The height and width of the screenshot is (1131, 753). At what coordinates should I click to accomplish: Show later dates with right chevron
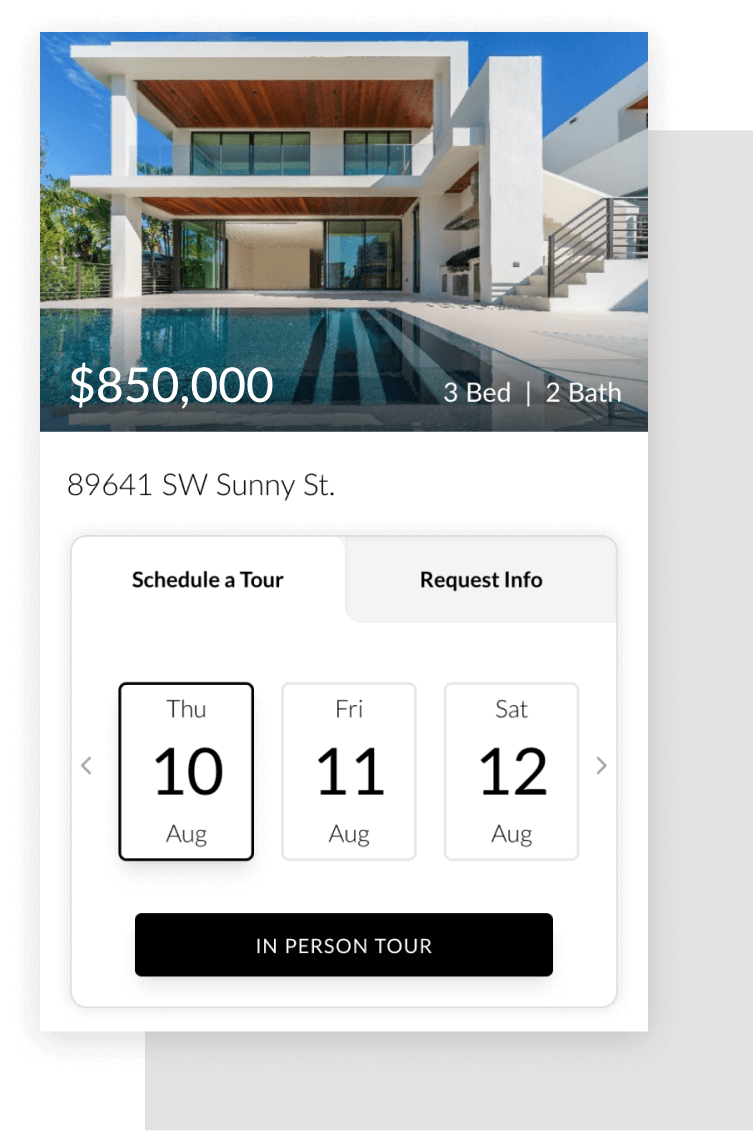coord(601,766)
